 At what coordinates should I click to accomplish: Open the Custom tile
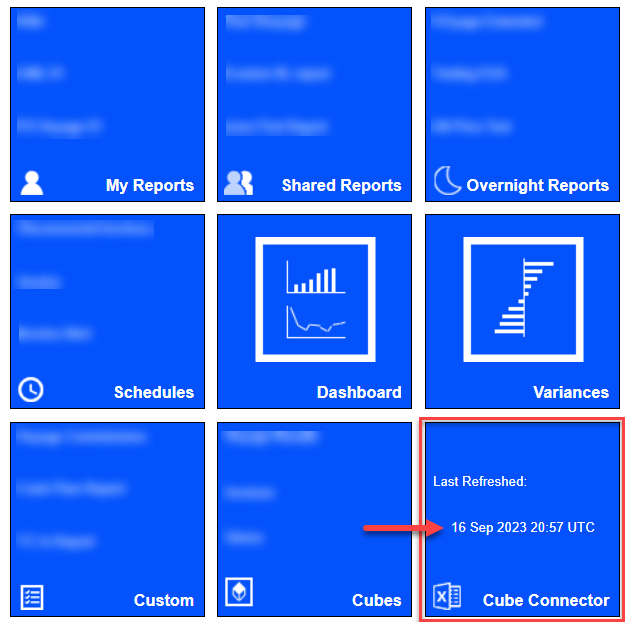click(x=107, y=518)
